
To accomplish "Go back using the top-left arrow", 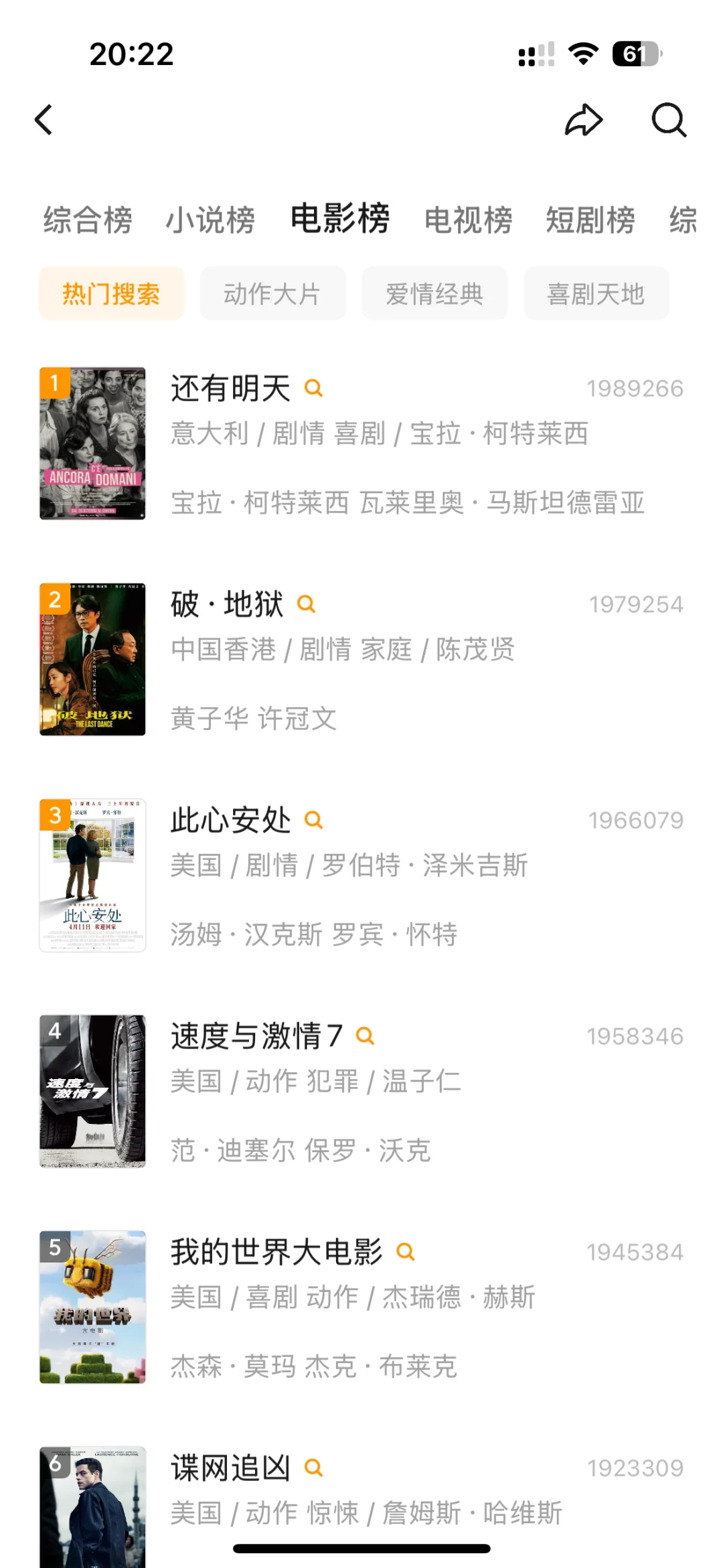I will tap(44, 121).
